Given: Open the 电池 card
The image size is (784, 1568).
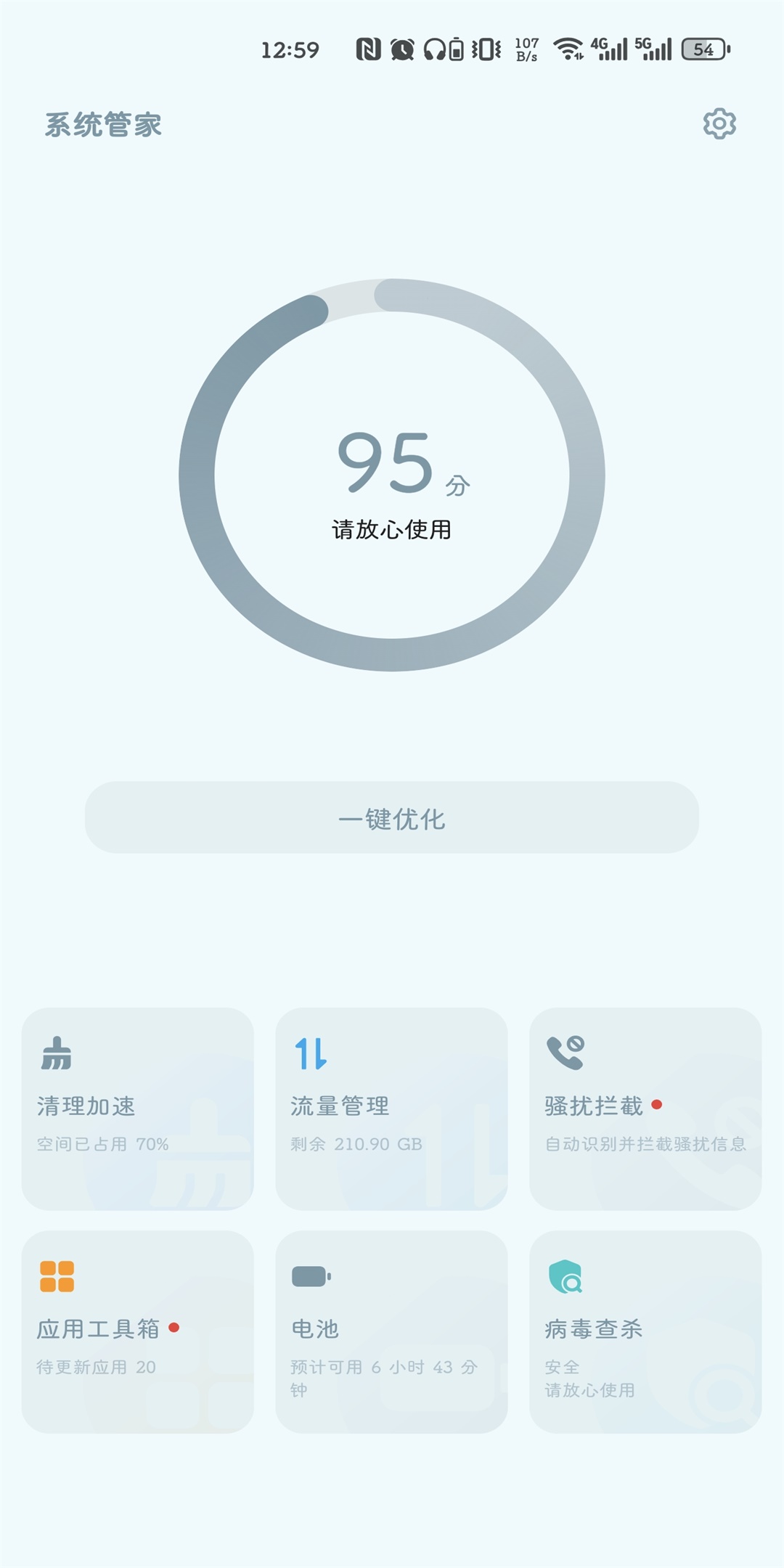Looking at the screenshot, I should (392, 1331).
